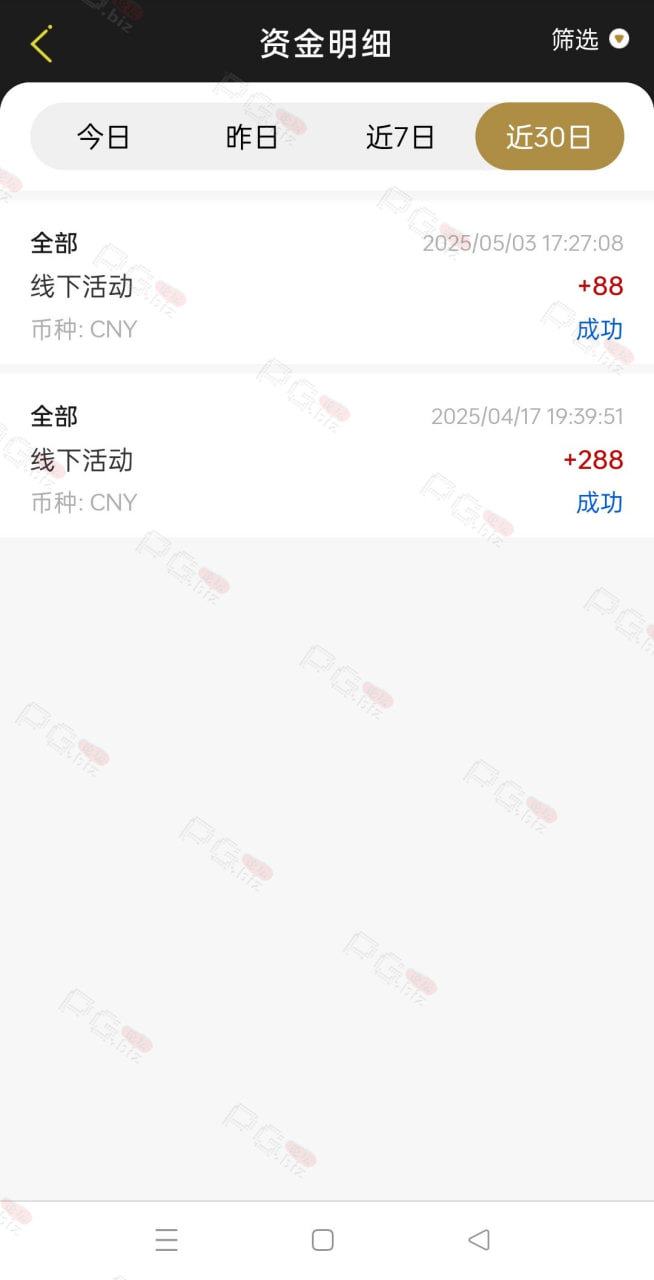The height and width of the screenshot is (1280, 654).
Task: Tap the system home button
Action: (322, 1240)
